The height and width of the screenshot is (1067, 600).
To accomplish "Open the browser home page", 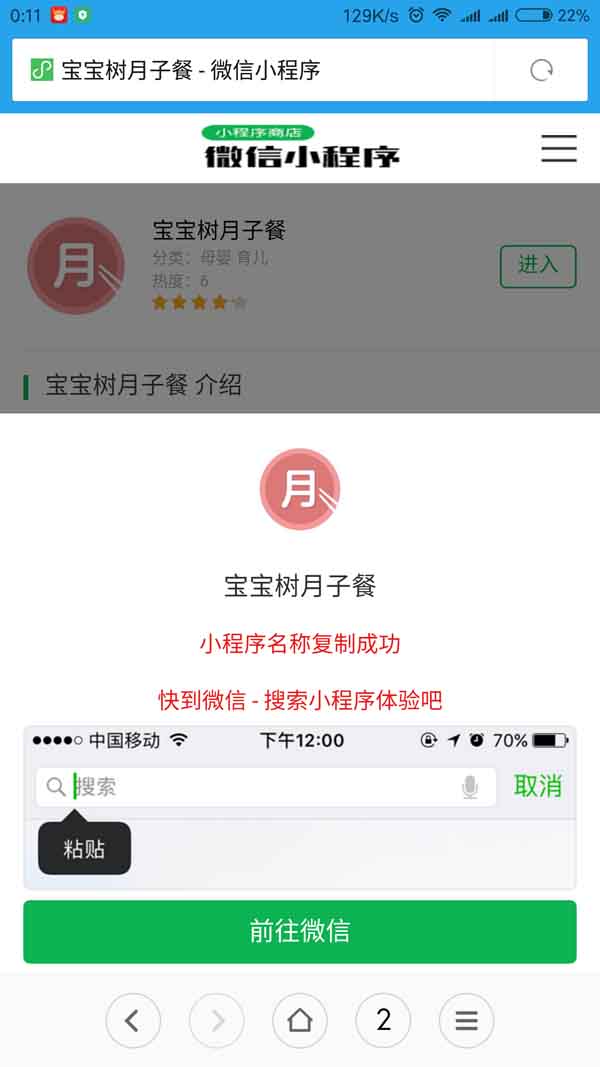I will pyautogui.click(x=300, y=1020).
